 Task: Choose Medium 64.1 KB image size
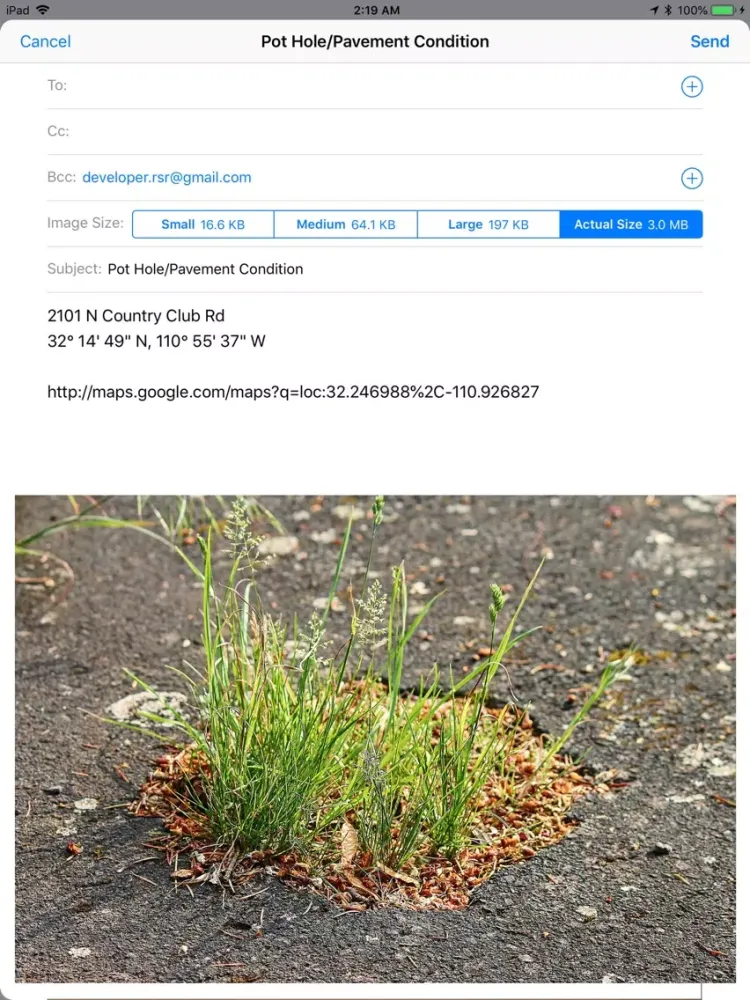pos(345,224)
